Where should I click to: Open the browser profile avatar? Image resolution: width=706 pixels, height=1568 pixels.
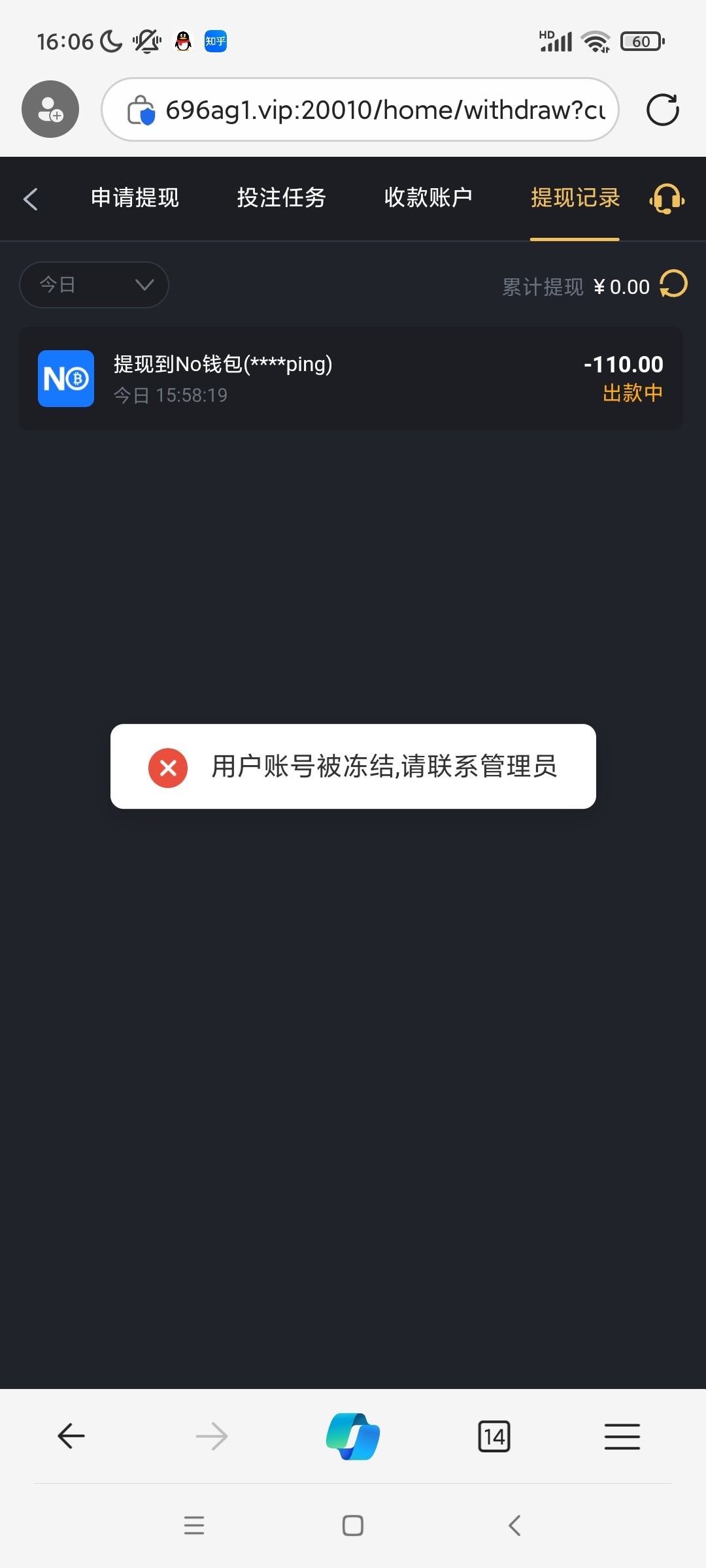click(50, 109)
